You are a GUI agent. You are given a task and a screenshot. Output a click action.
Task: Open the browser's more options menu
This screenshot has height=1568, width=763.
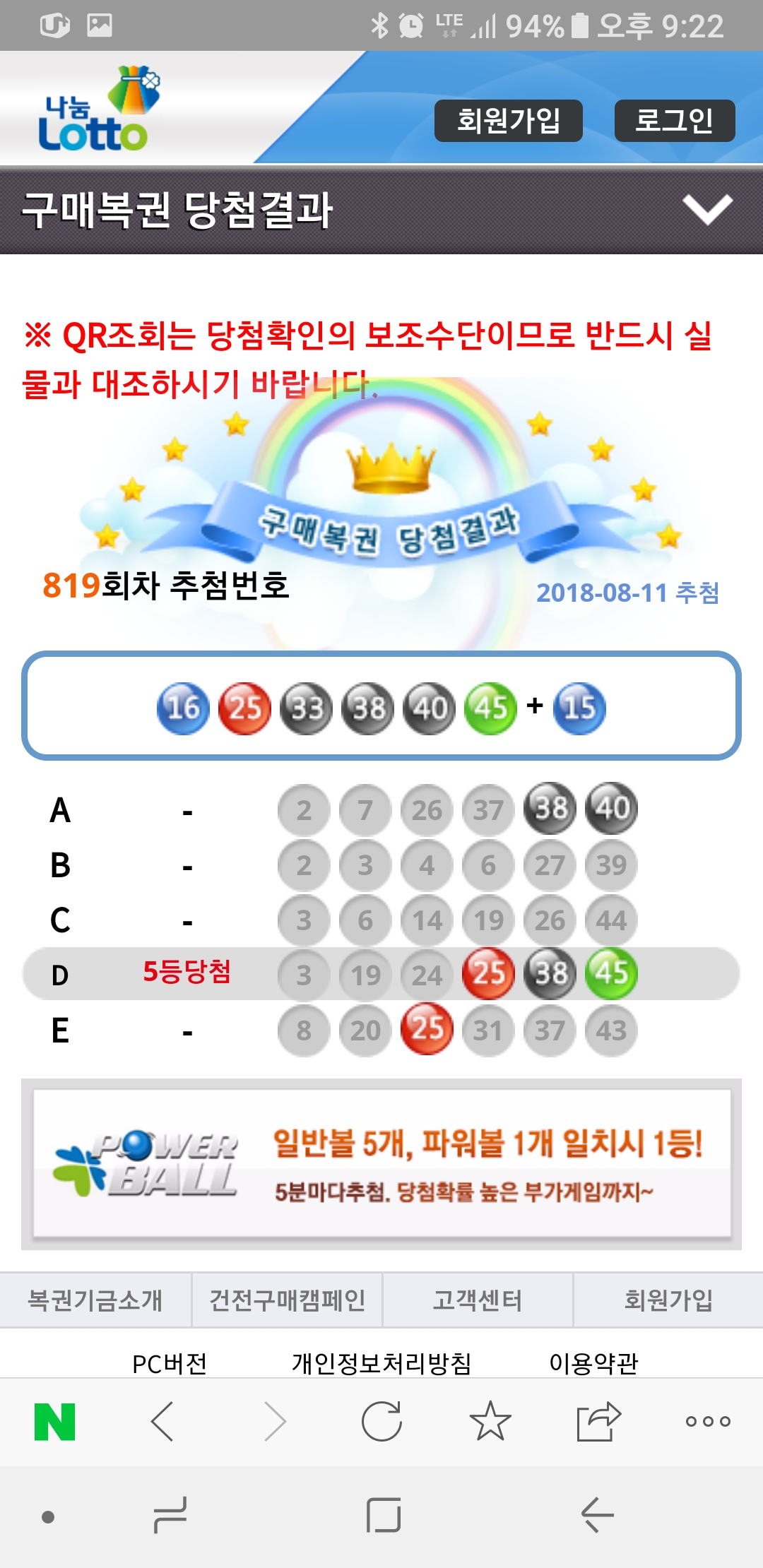click(708, 1421)
